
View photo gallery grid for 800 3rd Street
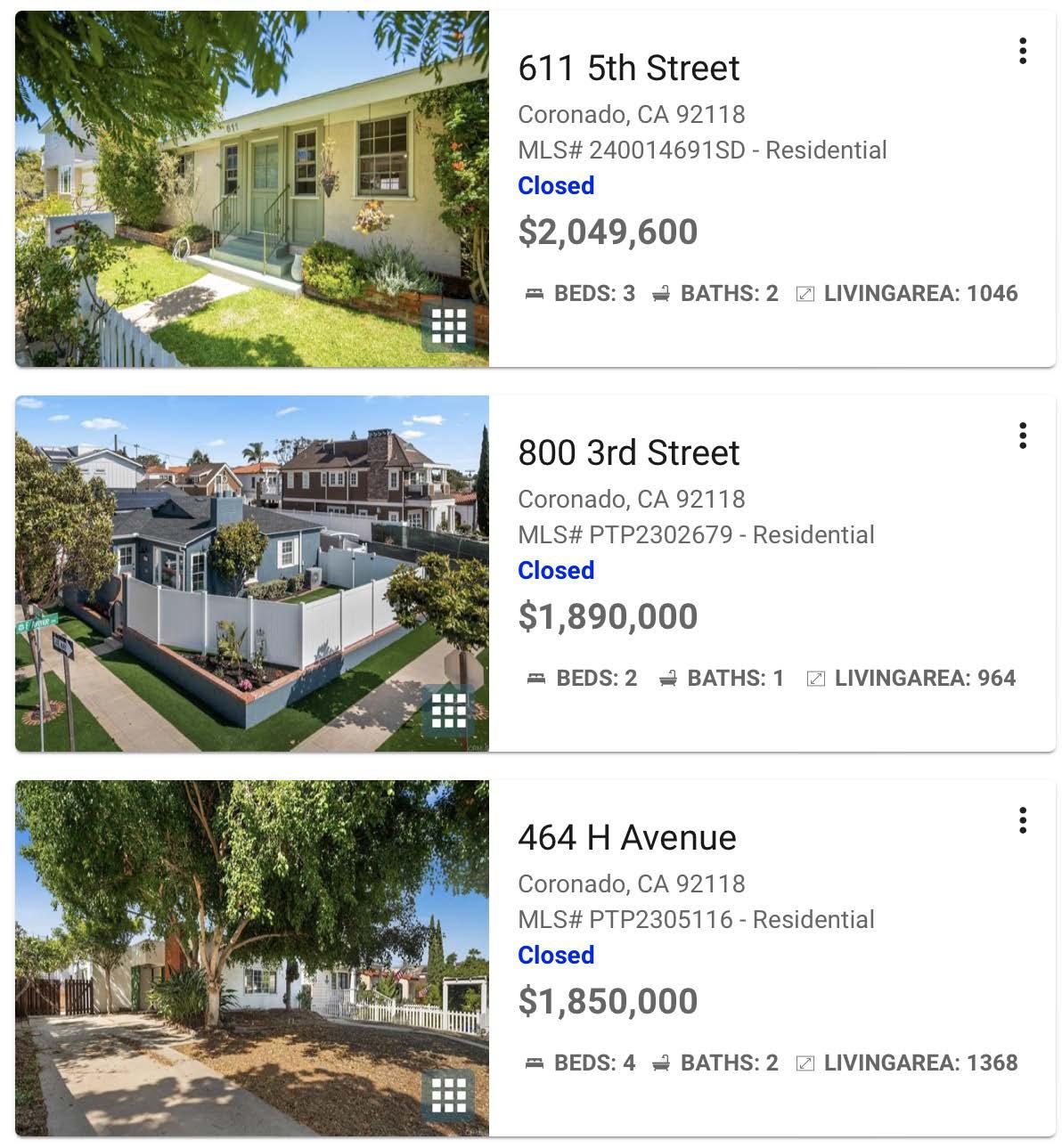(x=448, y=711)
